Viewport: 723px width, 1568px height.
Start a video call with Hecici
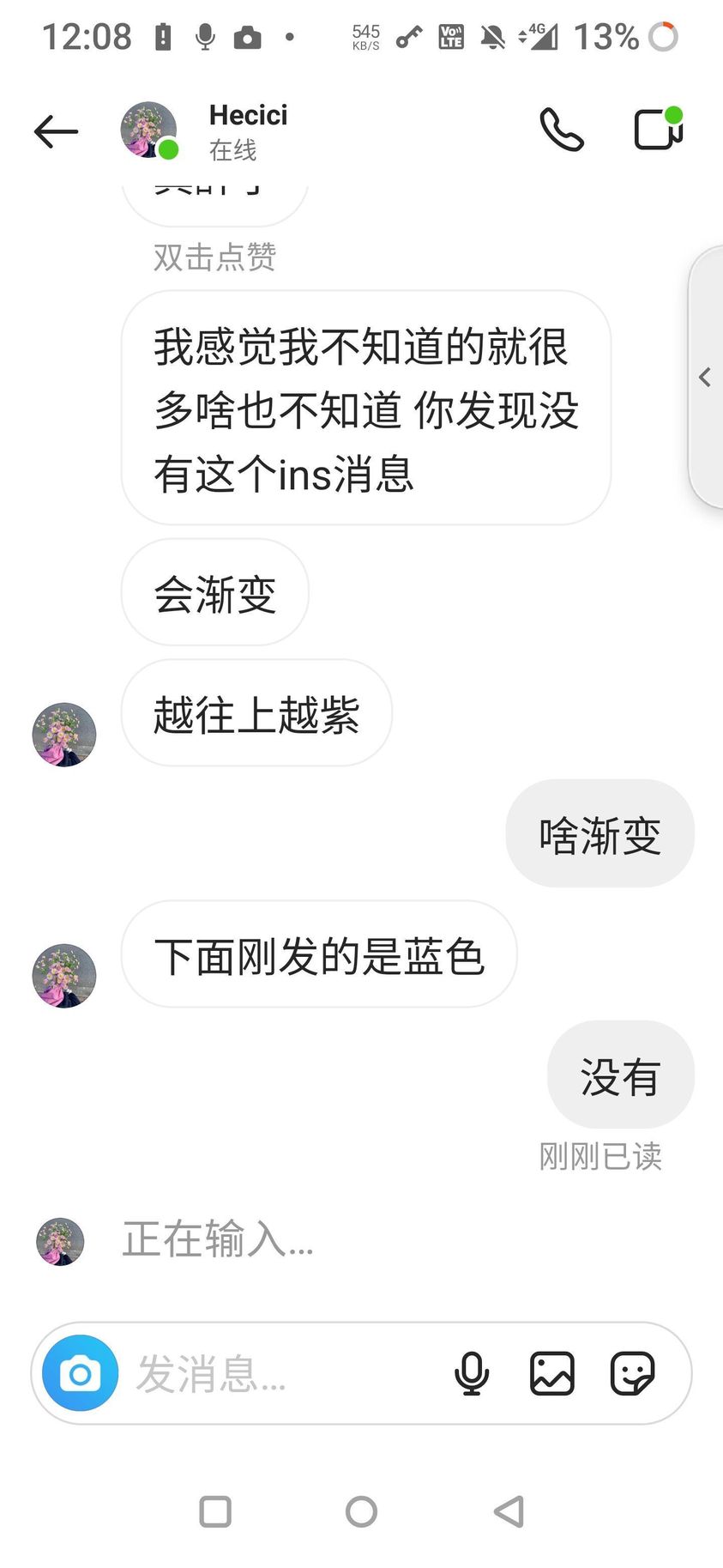(658, 130)
